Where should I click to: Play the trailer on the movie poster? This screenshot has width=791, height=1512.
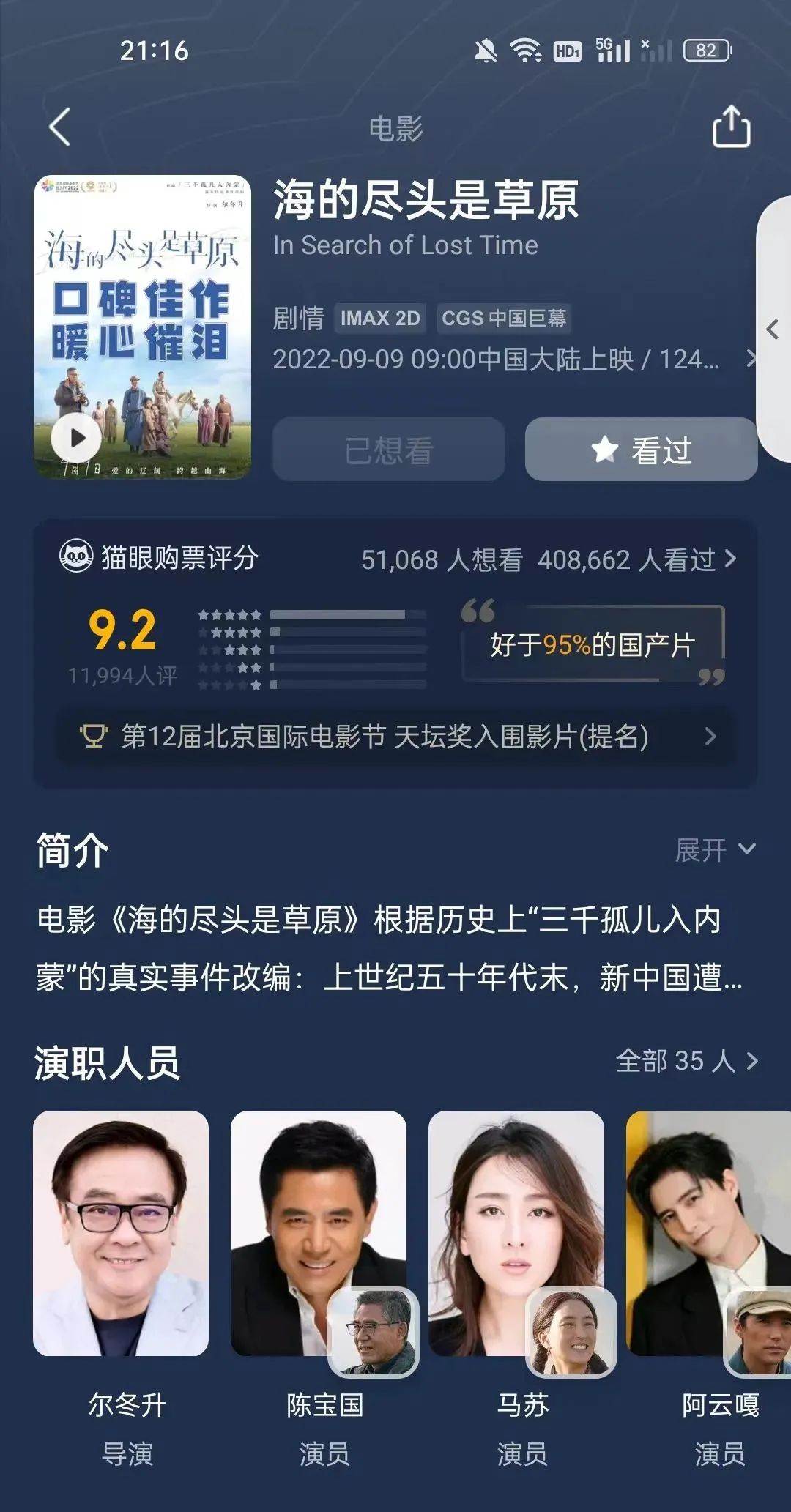coord(77,438)
